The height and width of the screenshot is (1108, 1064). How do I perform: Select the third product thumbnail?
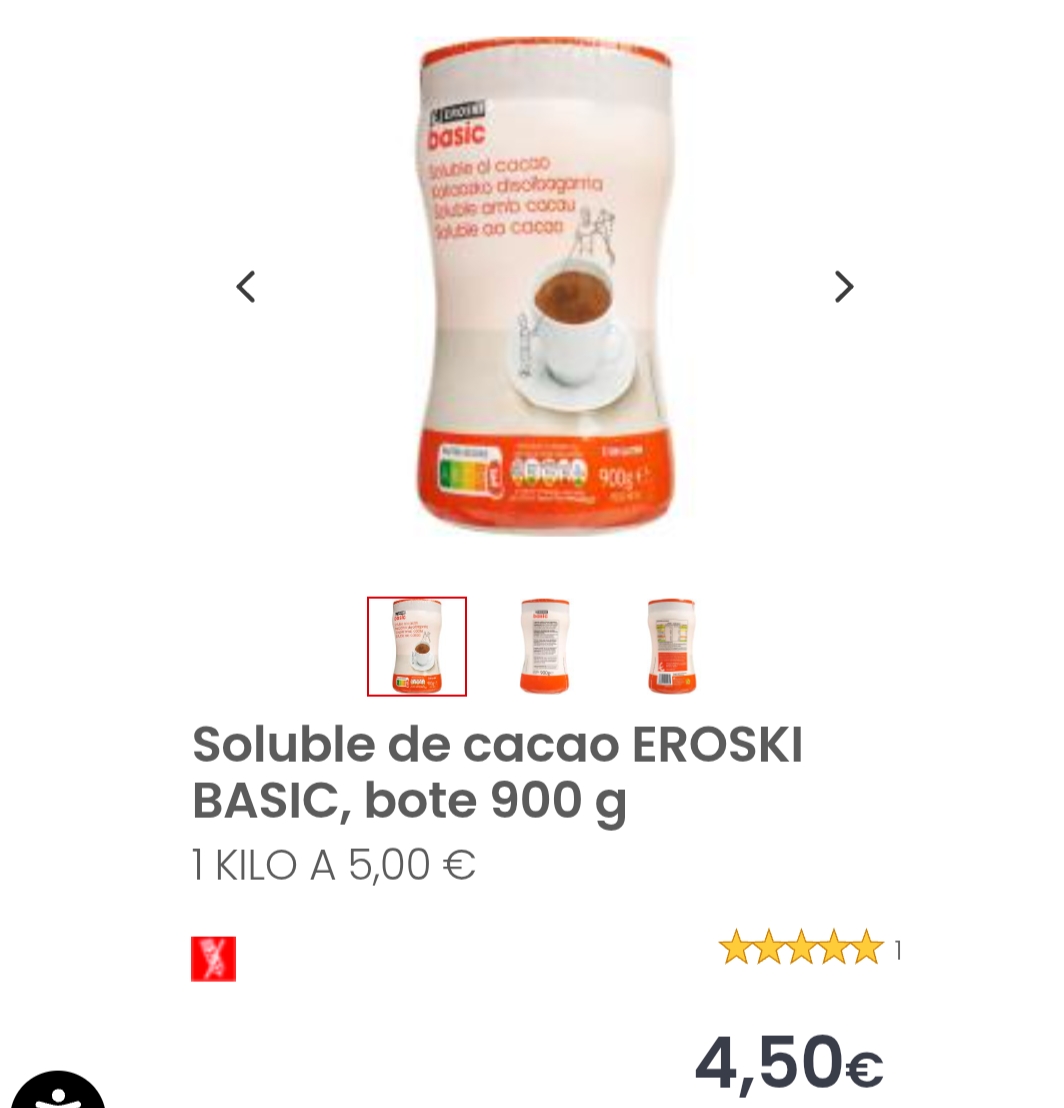click(x=671, y=646)
